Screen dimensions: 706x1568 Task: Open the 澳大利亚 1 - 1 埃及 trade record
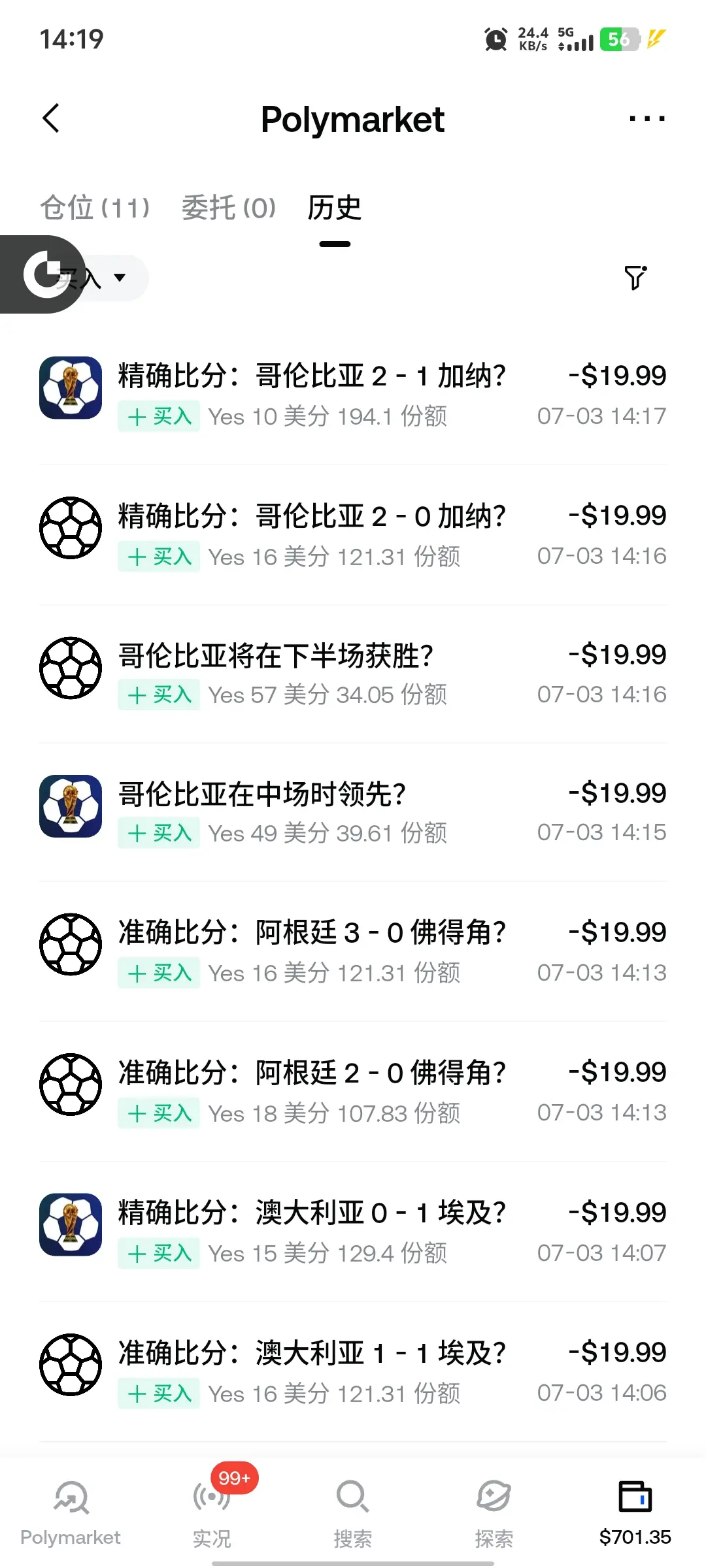353,1371
